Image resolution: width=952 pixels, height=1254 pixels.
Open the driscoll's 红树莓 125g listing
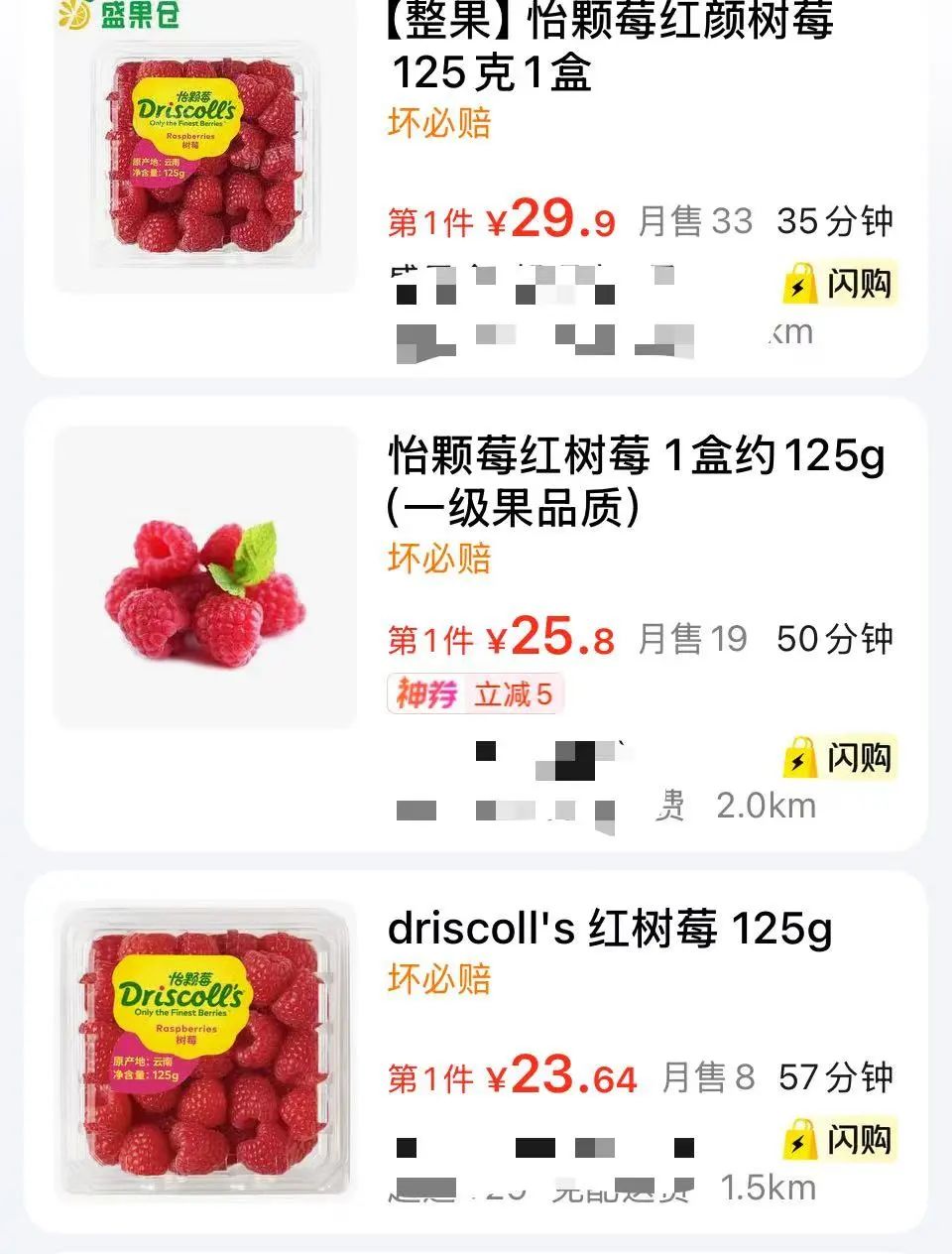[610, 931]
